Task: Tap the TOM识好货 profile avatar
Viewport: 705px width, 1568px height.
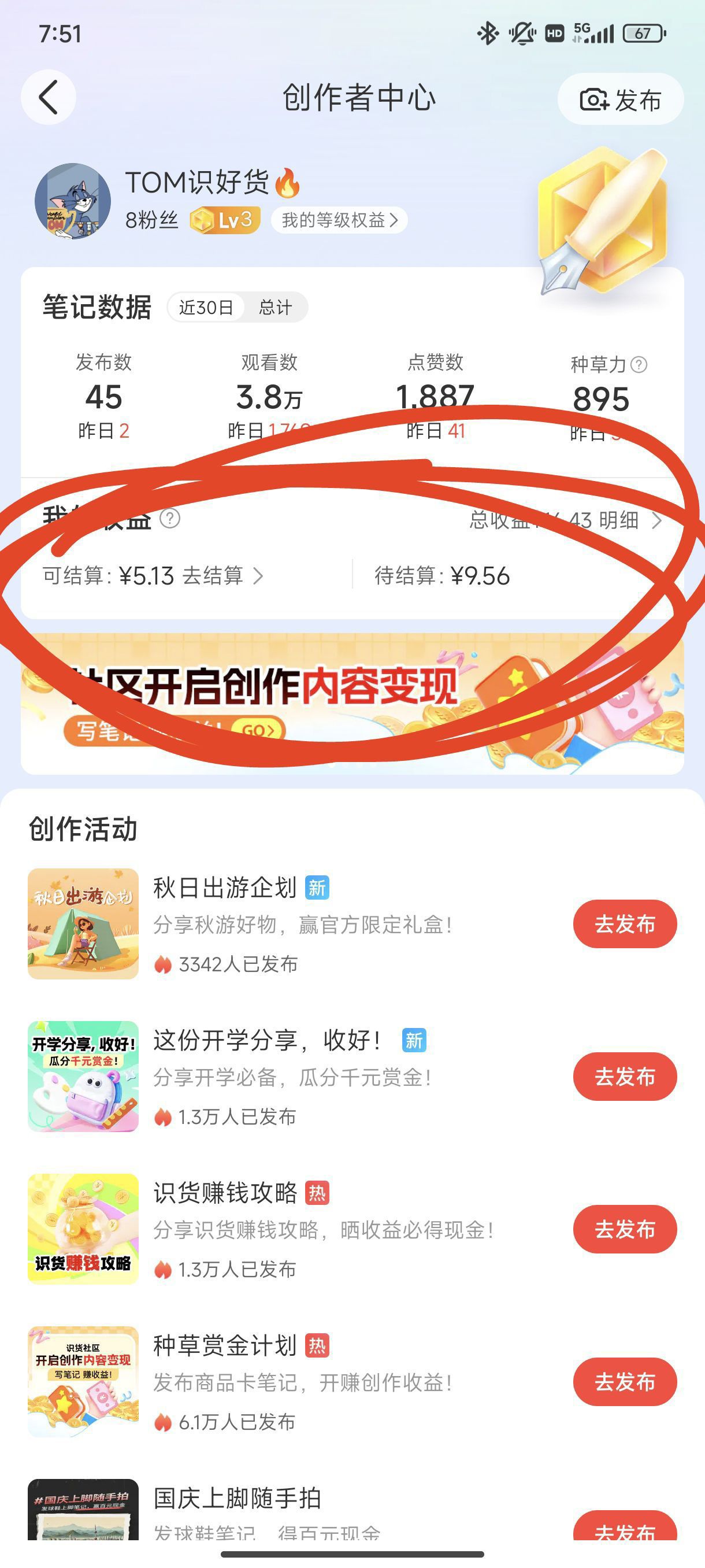Action: click(73, 201)
